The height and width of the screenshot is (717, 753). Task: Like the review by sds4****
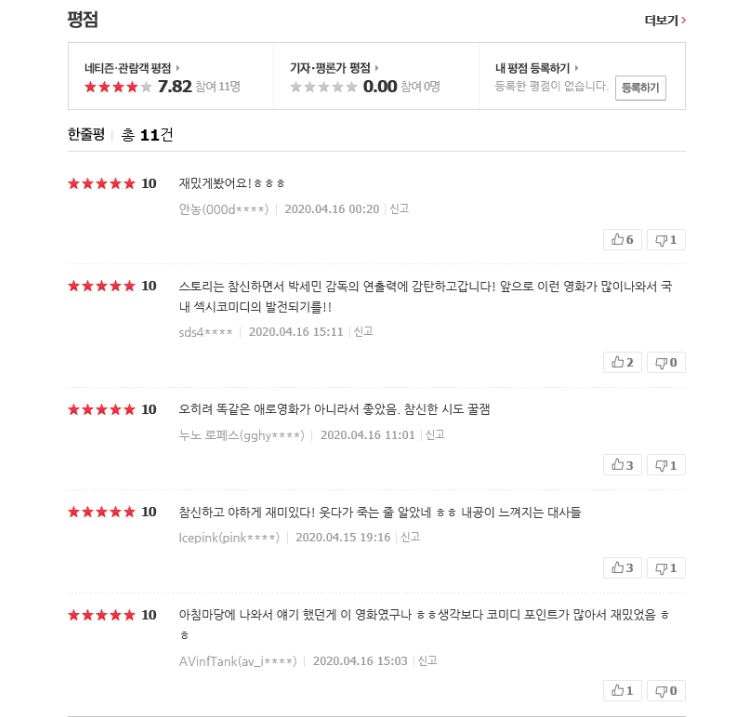(622, 362)
